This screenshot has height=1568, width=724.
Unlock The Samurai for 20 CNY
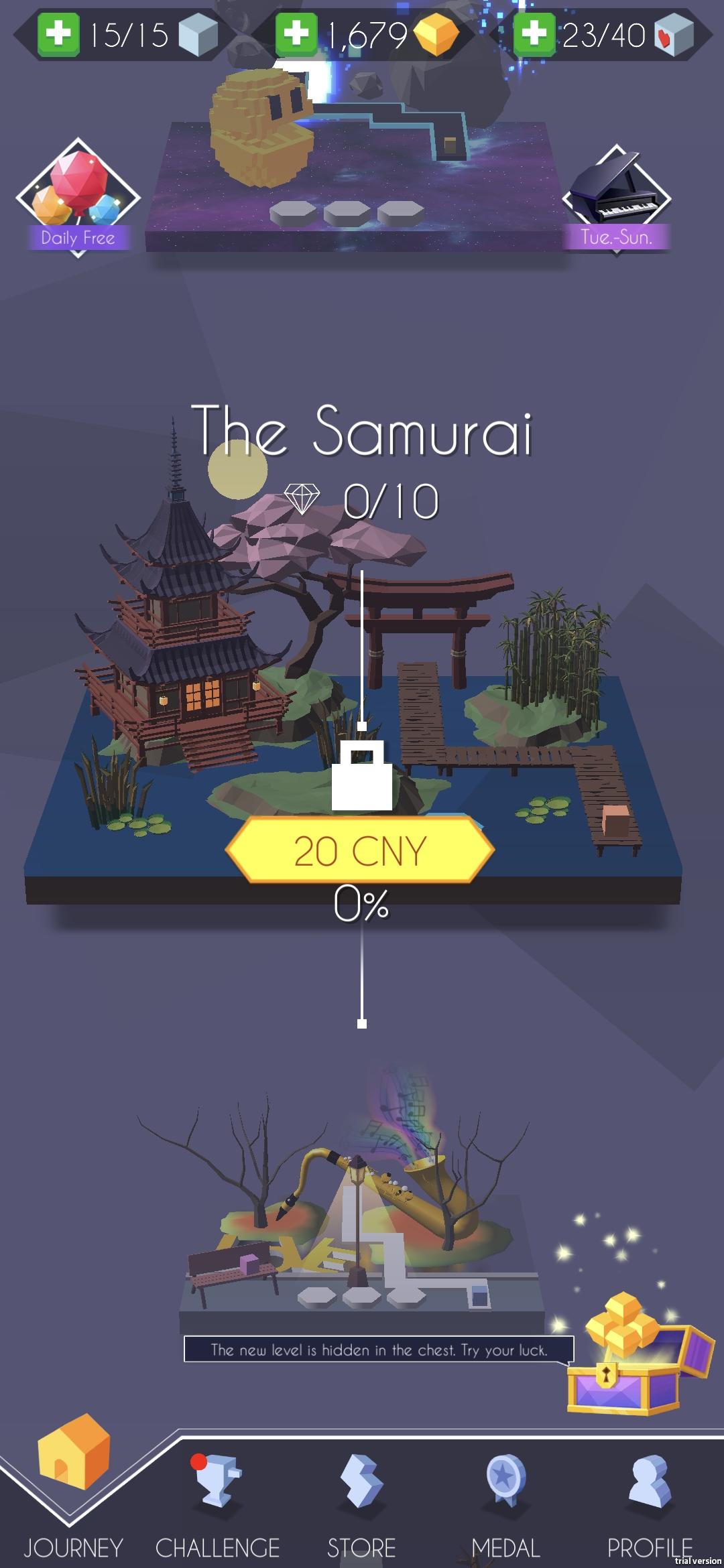(x=360, y=851)
